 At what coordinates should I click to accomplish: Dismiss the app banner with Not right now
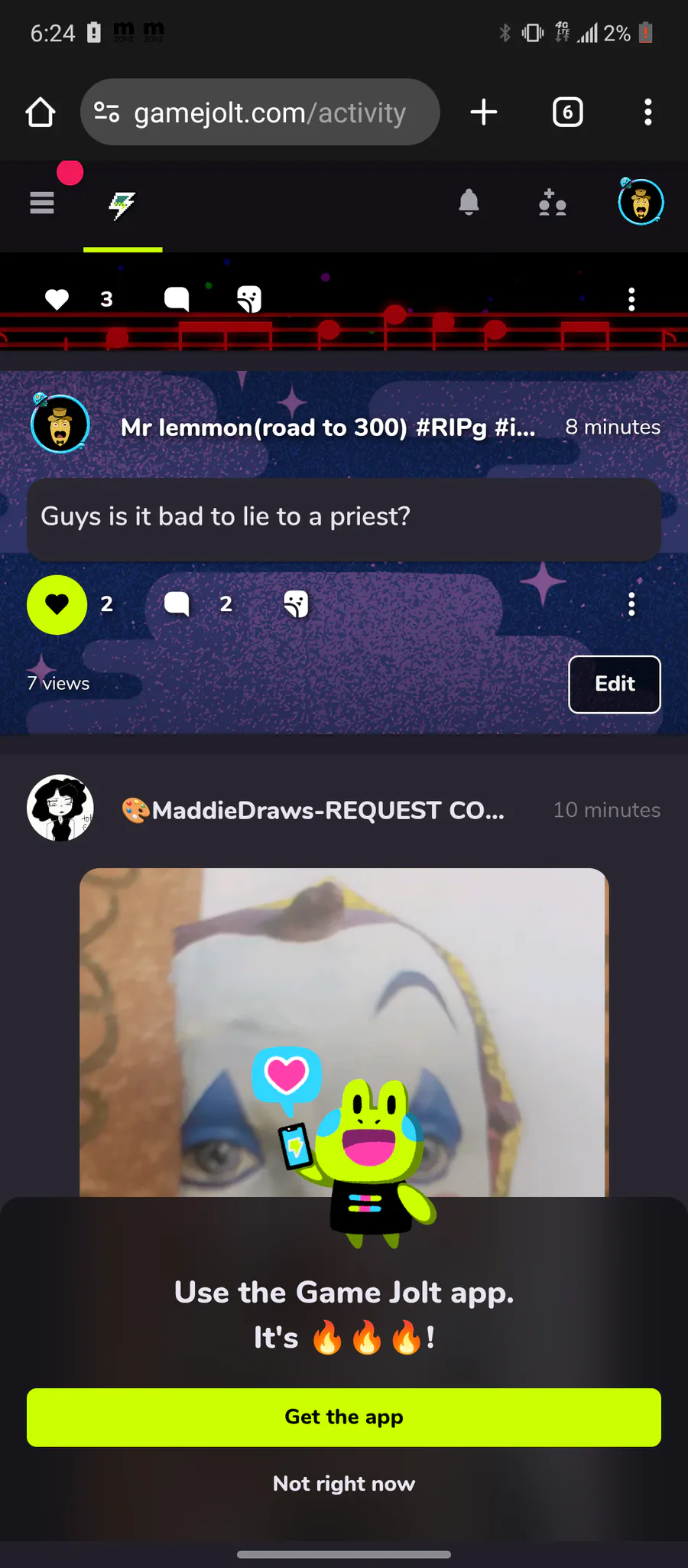pyautogui.click(x=344, y=1484)
